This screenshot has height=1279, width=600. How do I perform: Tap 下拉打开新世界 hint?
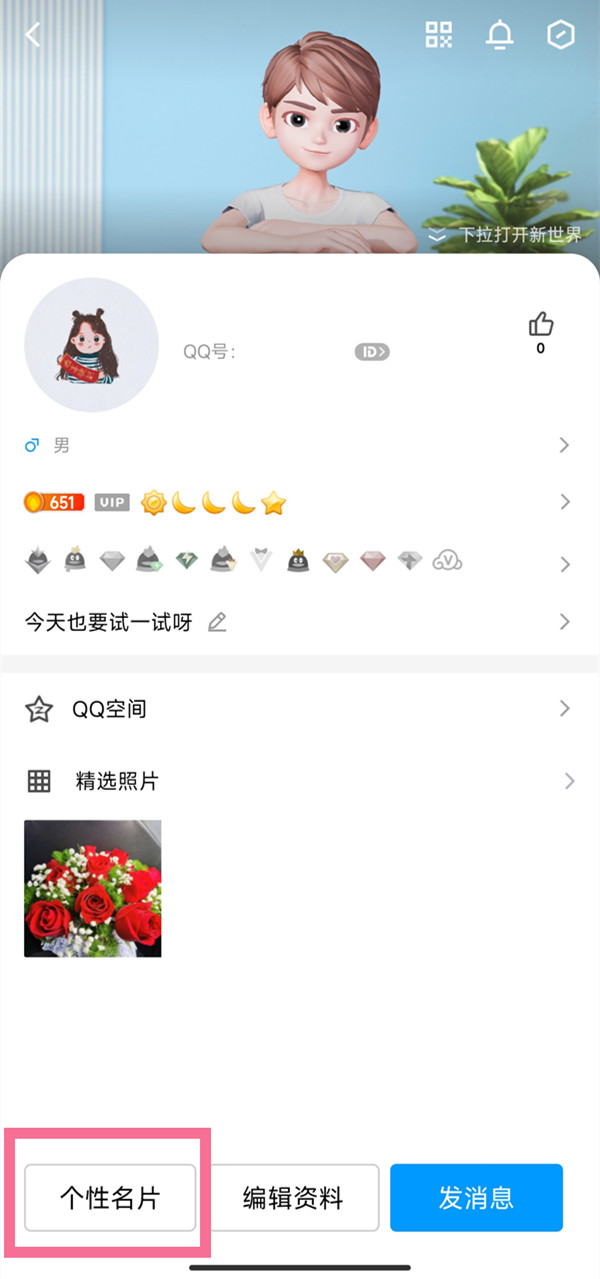(x=508, y=236)
